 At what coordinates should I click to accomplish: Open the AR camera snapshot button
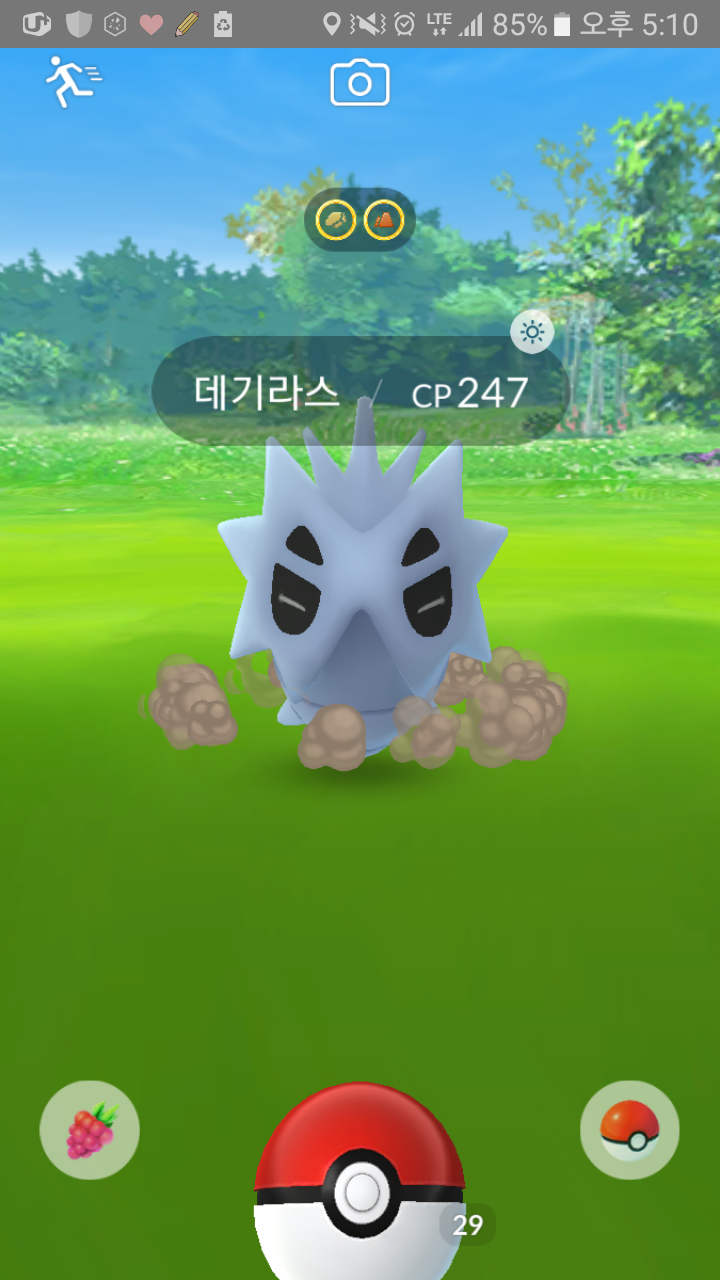[x=360, y=82]
